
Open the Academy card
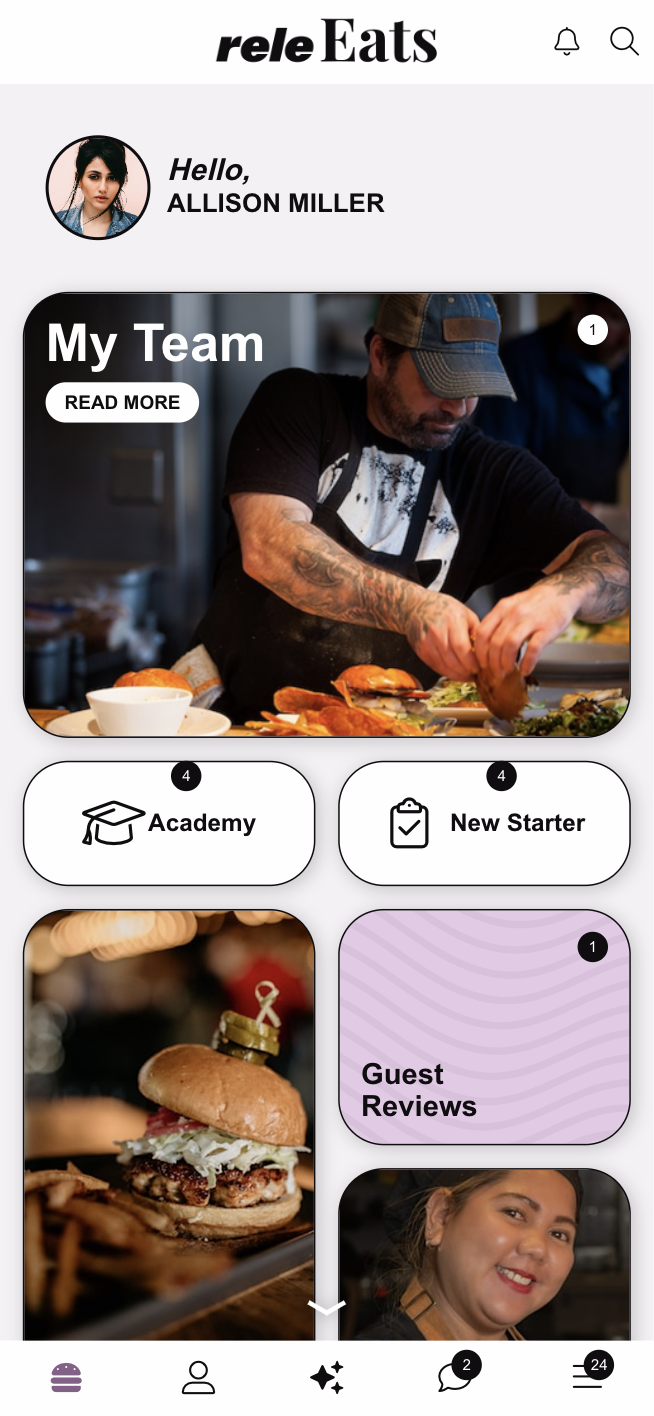coord(169,823)
